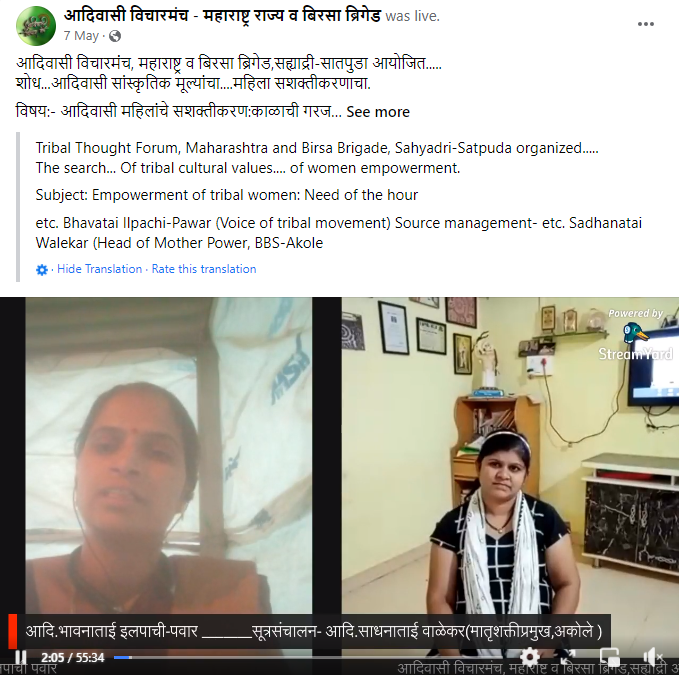Open the आदिवासी विचारमंच page profile picture
Viewport: 679px width, 675px height.
pos(33,25)
